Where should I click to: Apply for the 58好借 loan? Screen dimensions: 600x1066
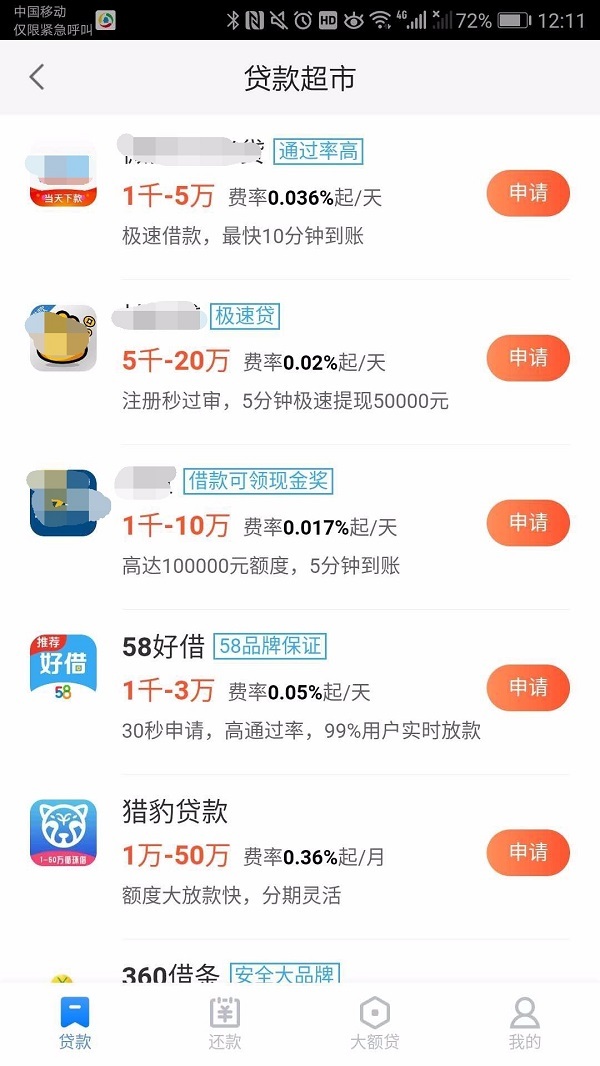coord(528,687)
